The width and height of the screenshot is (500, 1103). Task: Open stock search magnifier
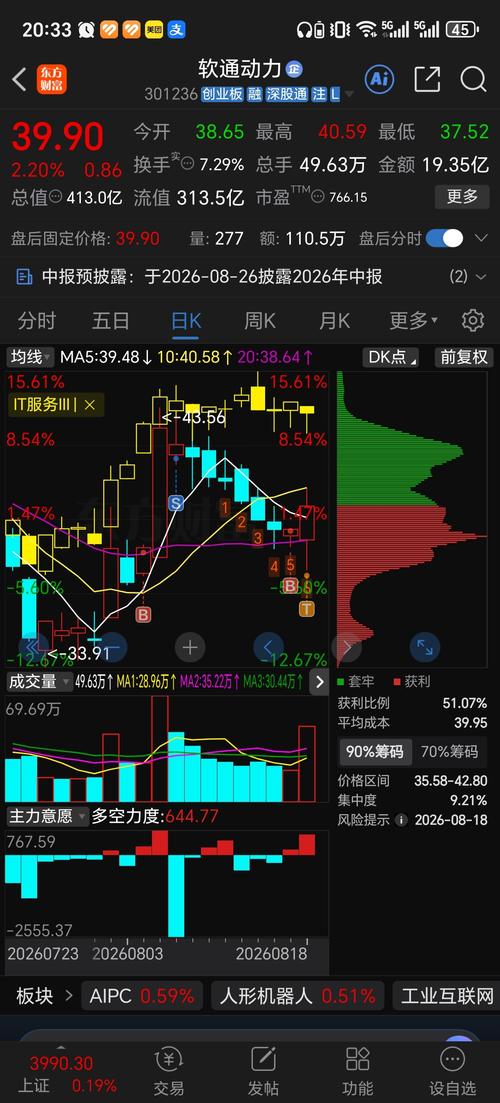473,79
